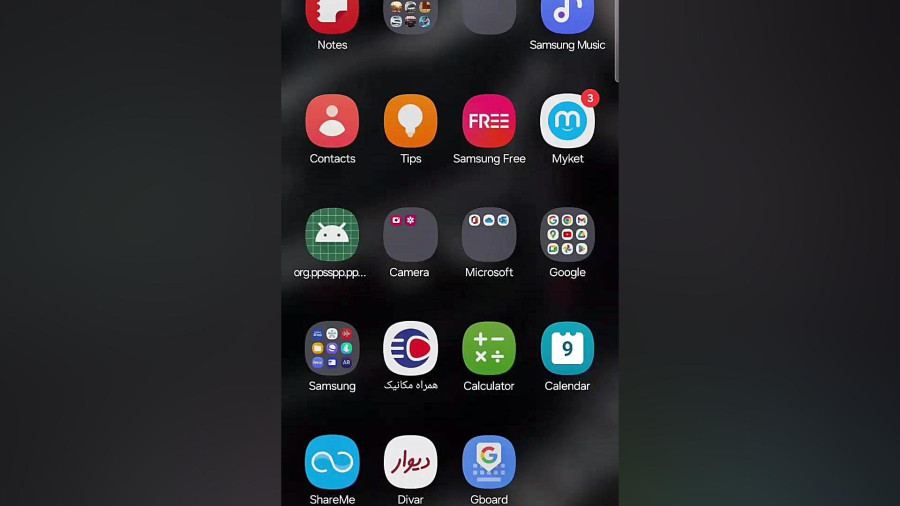The width and height of the screenshot is (900, 506).
Task: Launch the org.ppsspp app
Action: pos(332,235)
